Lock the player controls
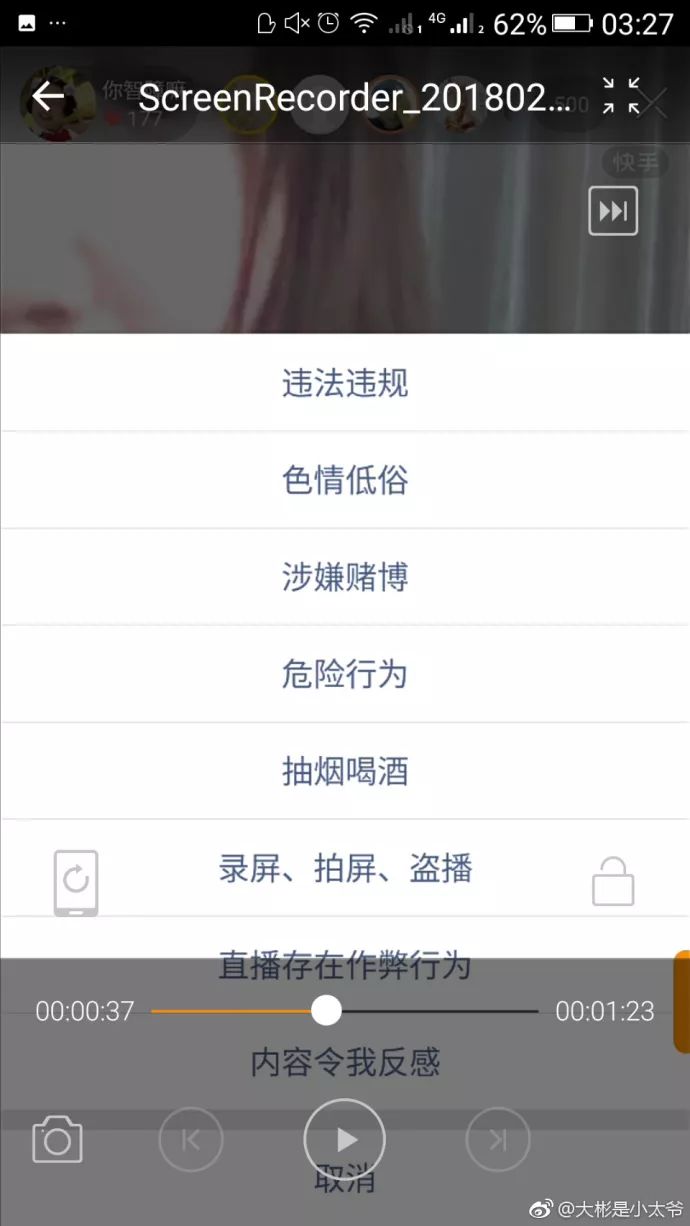Screen dimensions: 690x1226 coord(613,882)
